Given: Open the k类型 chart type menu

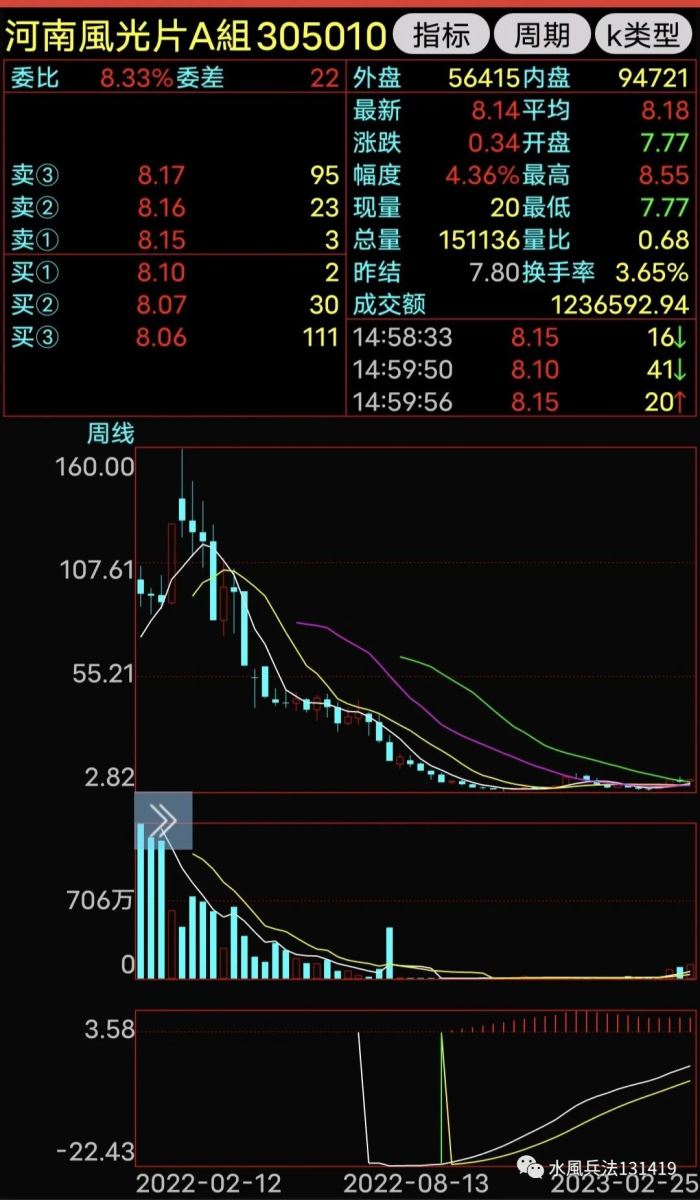Looking at the screenshot, I should pyautogui.click(x=644, y=36).
